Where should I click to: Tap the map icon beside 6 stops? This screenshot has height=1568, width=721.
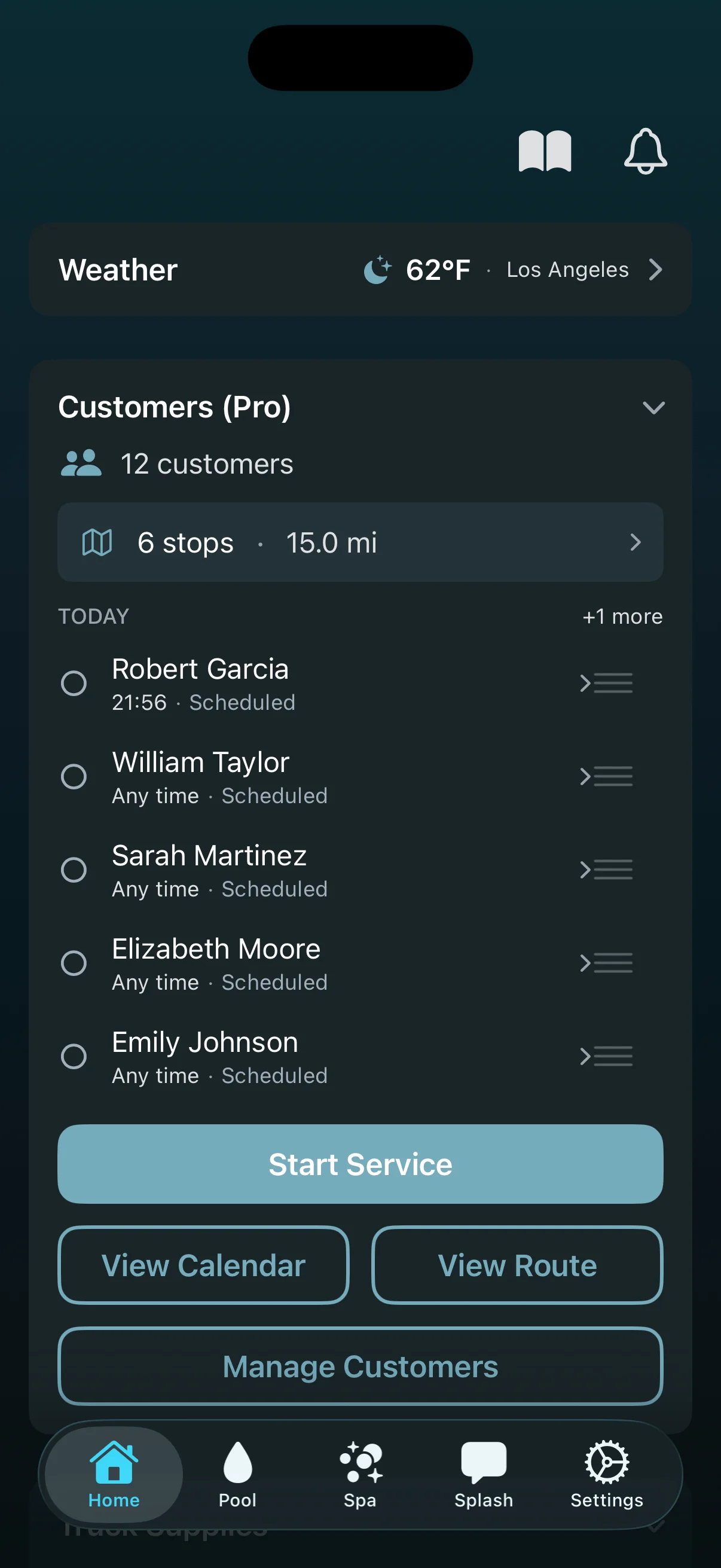[x=97, y=542]
